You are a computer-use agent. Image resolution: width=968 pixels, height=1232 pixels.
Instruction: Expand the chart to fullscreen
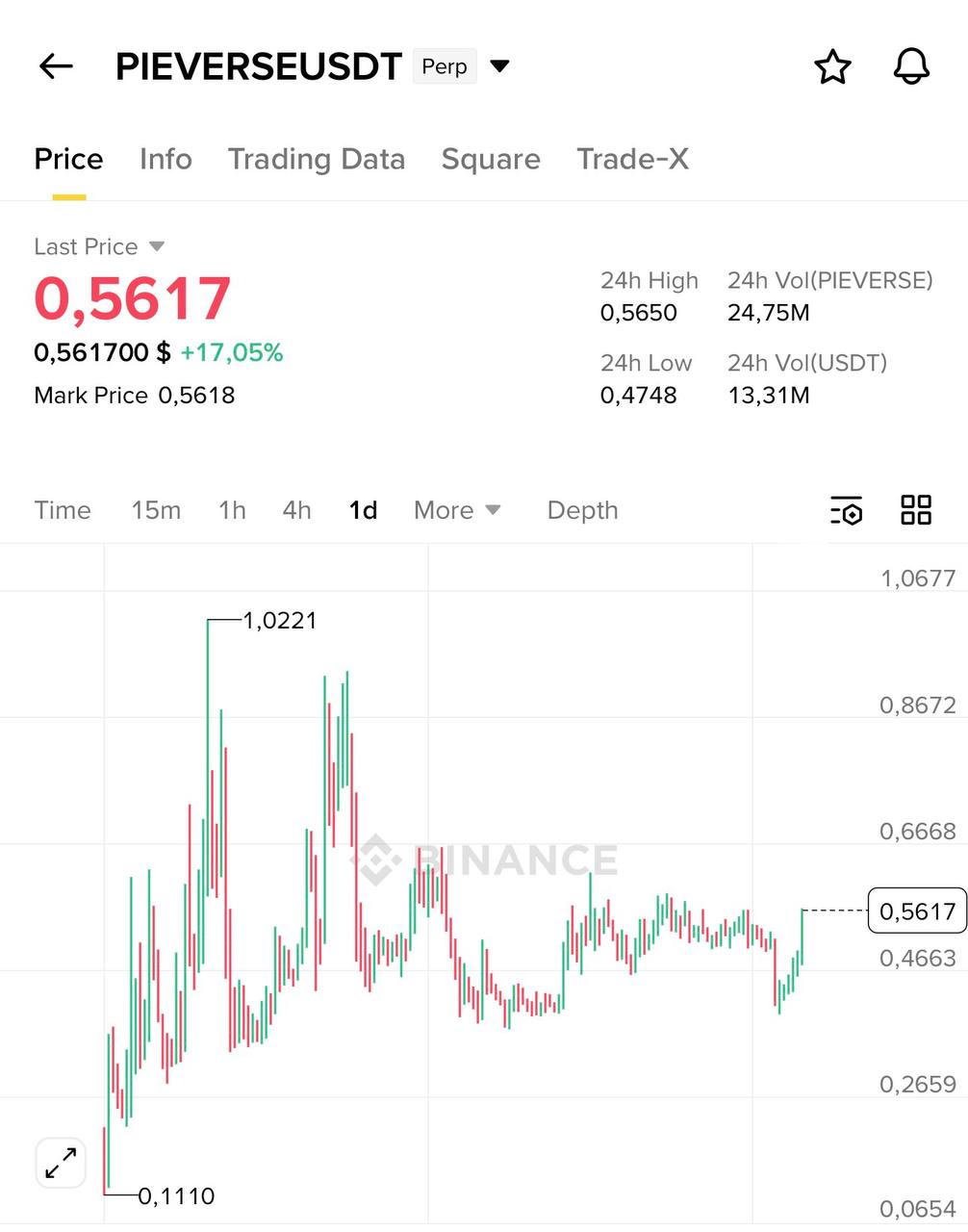click(x=61, y=1163)
